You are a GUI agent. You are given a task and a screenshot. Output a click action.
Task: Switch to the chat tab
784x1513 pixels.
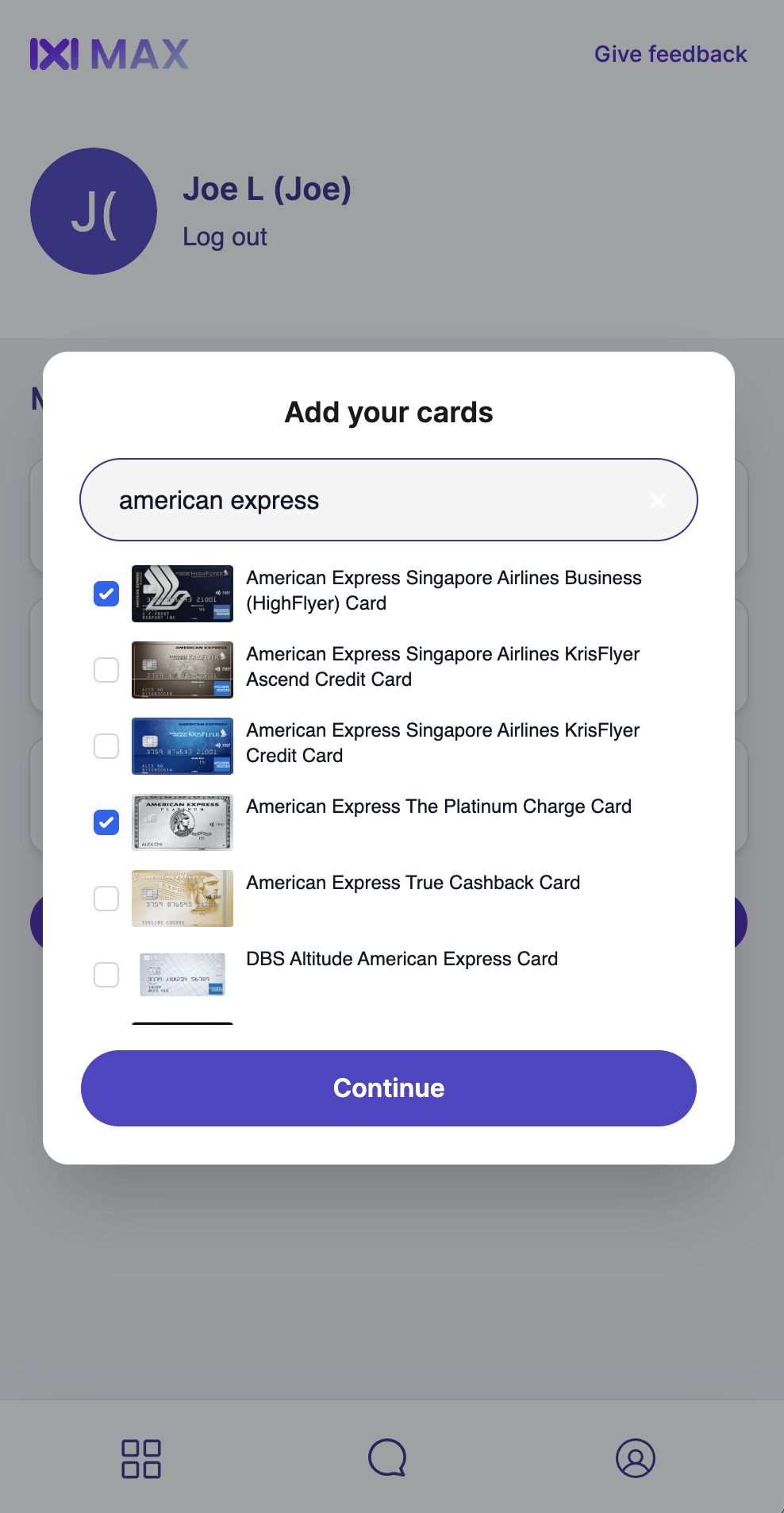(x=387, y=1459)
